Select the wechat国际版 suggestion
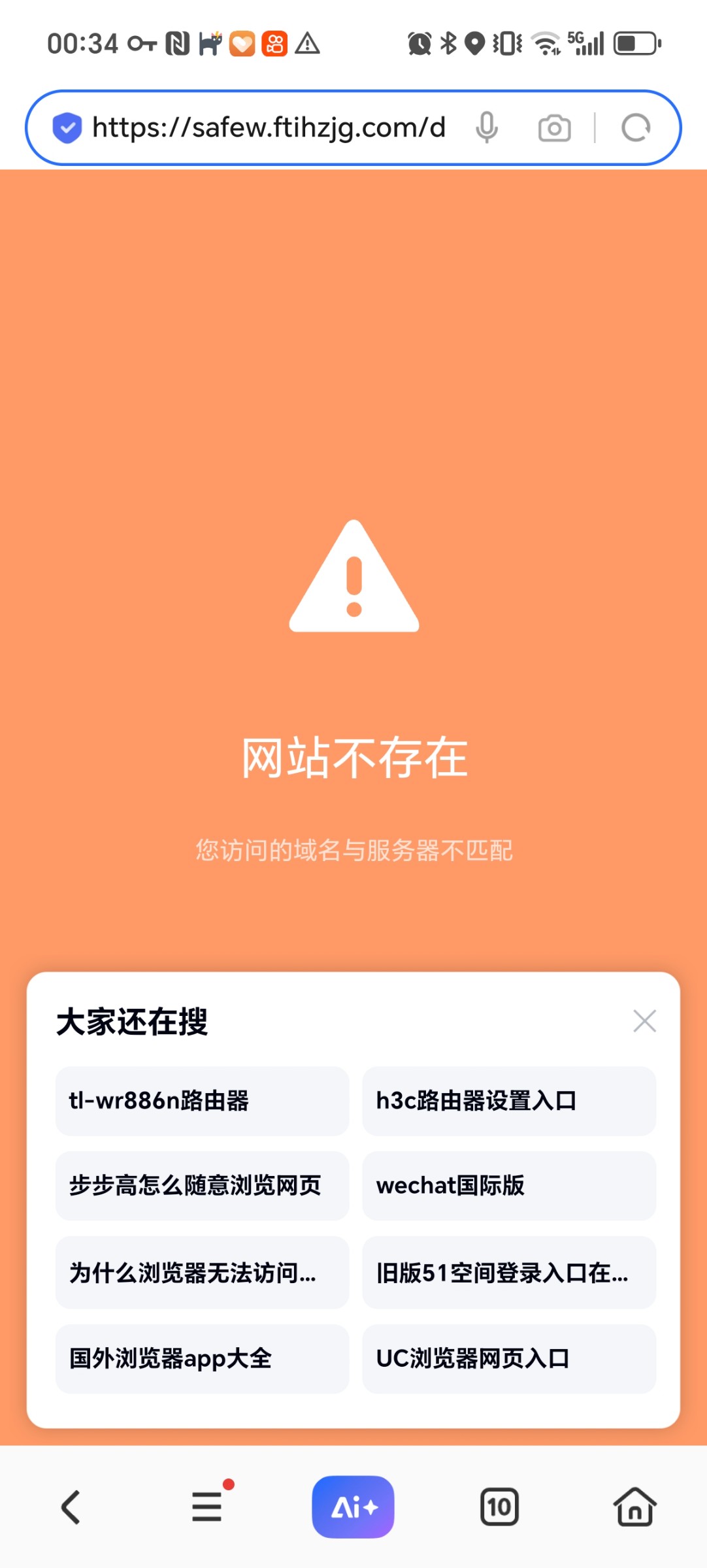 [x=509, y=1186]
